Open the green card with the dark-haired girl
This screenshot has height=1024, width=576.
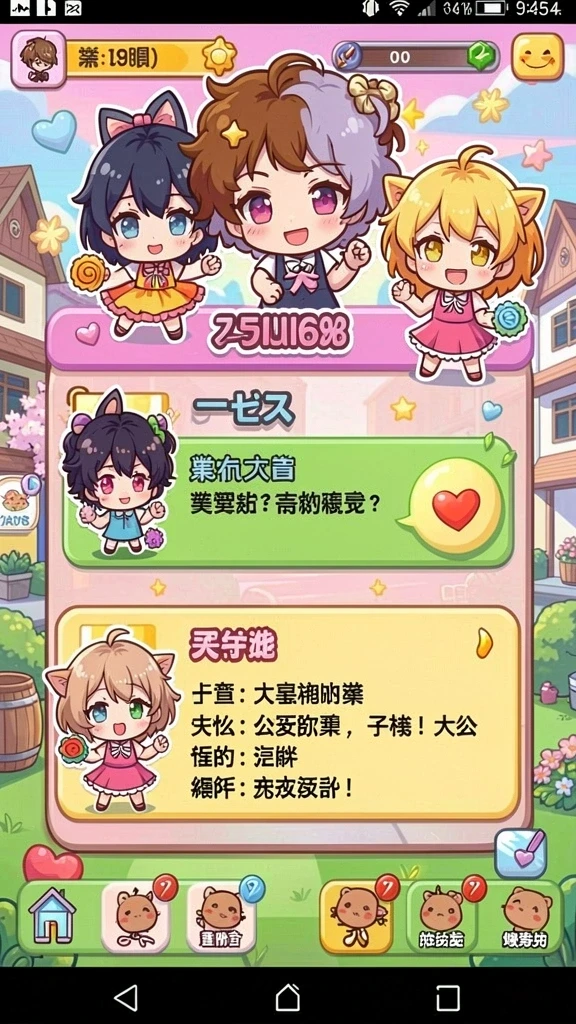click(x=287, y=502)
